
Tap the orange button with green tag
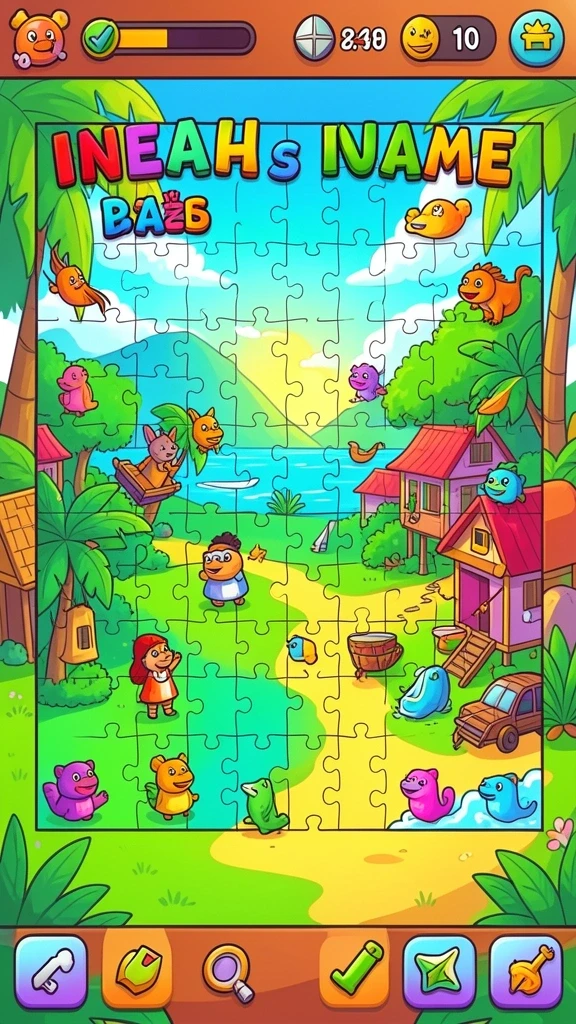coord(137,970)
